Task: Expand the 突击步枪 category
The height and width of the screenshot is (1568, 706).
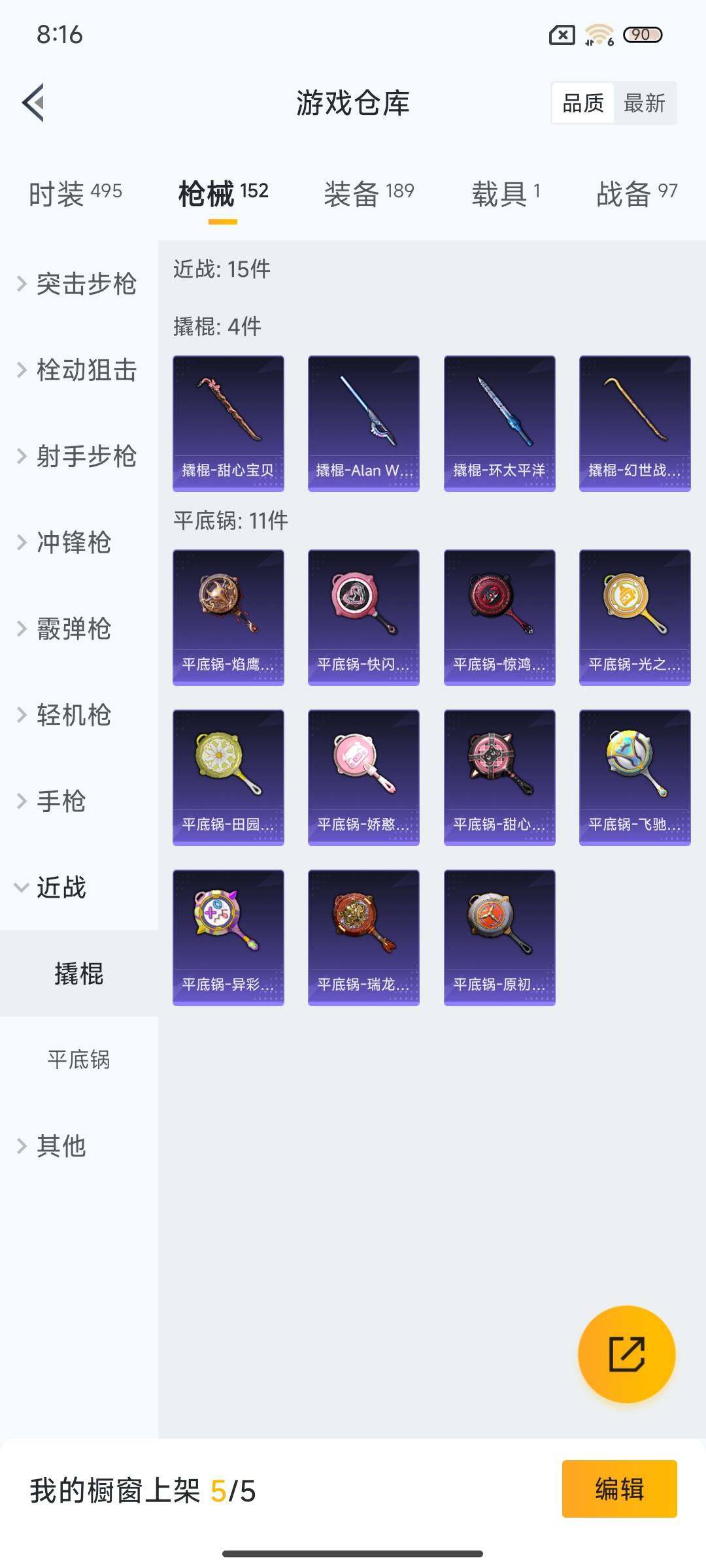Action: (x=78, y=284)
